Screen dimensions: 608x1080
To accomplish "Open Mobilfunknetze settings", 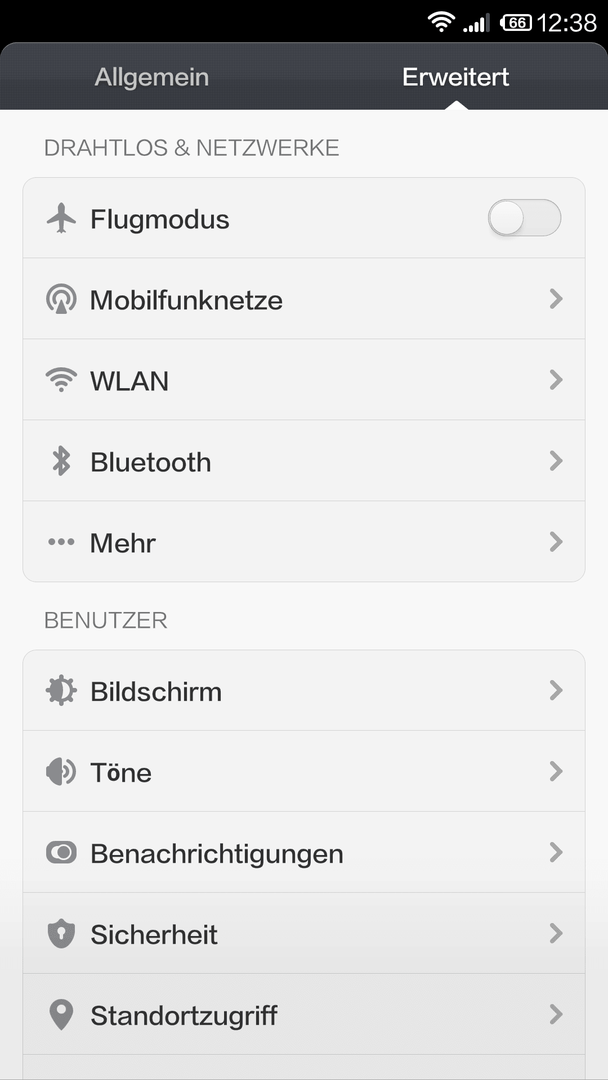I will (304, 299).
